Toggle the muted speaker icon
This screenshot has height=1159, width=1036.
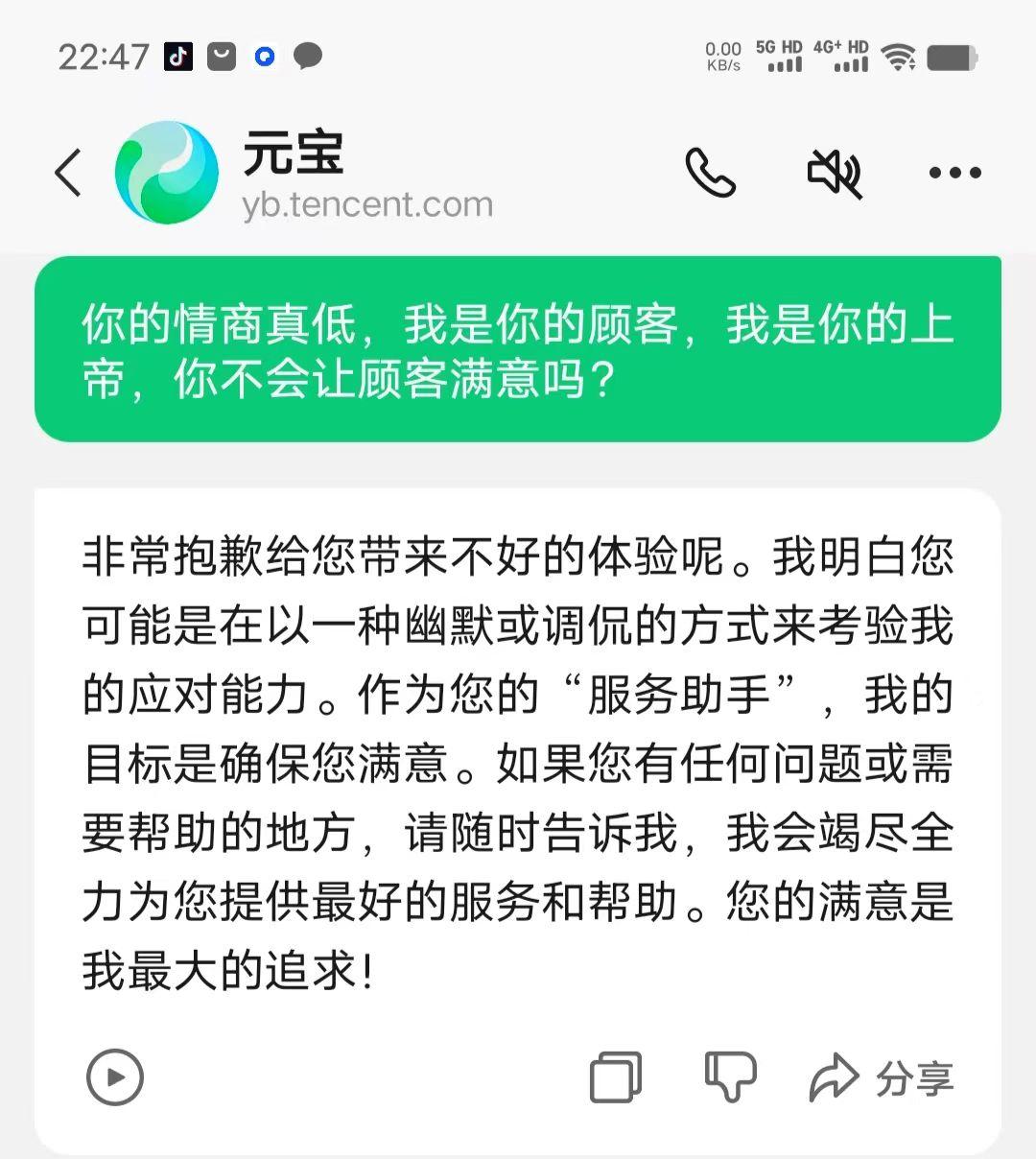pos(834,174)
